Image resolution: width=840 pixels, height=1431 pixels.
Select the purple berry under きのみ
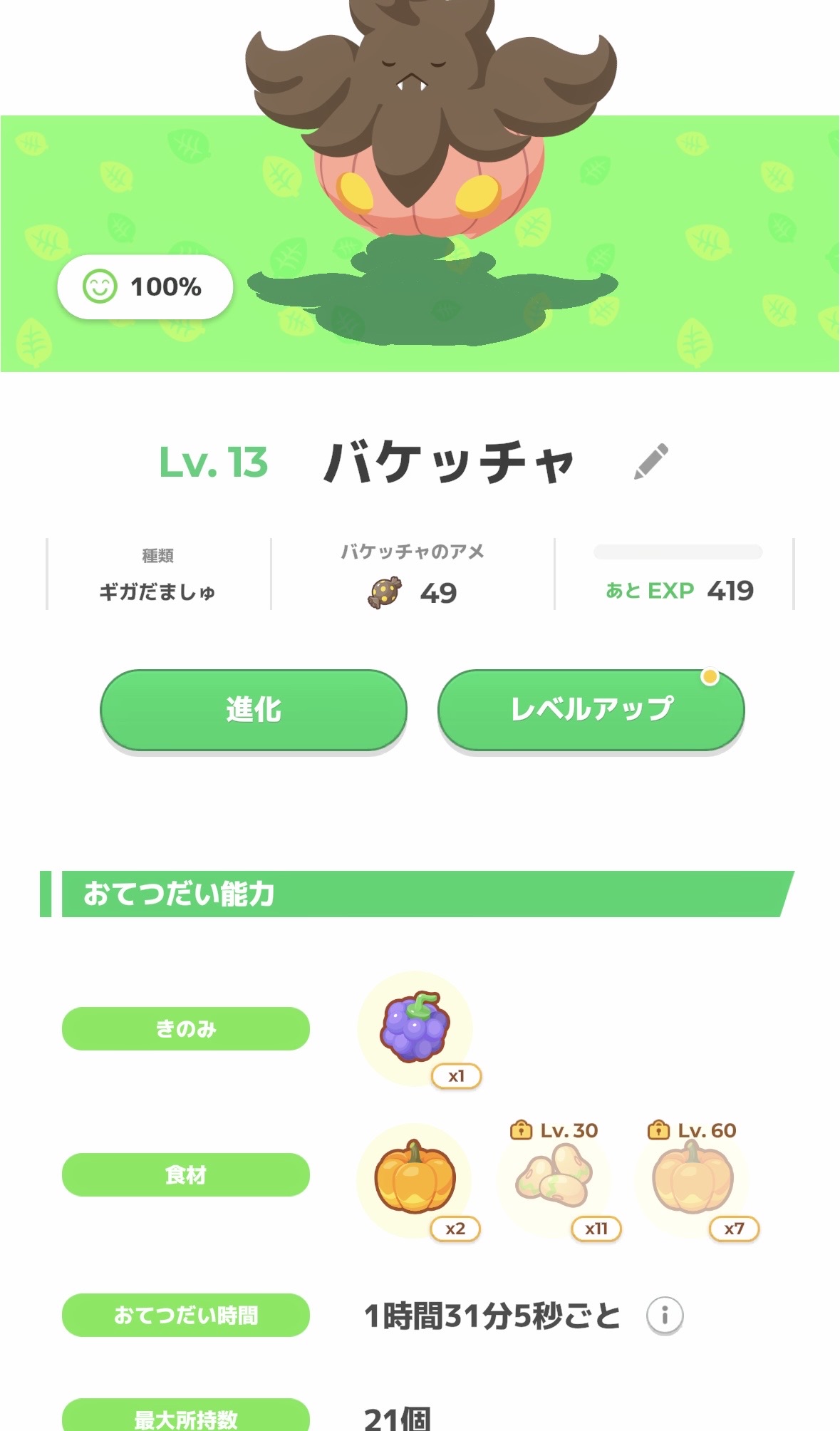point(415,1028)
